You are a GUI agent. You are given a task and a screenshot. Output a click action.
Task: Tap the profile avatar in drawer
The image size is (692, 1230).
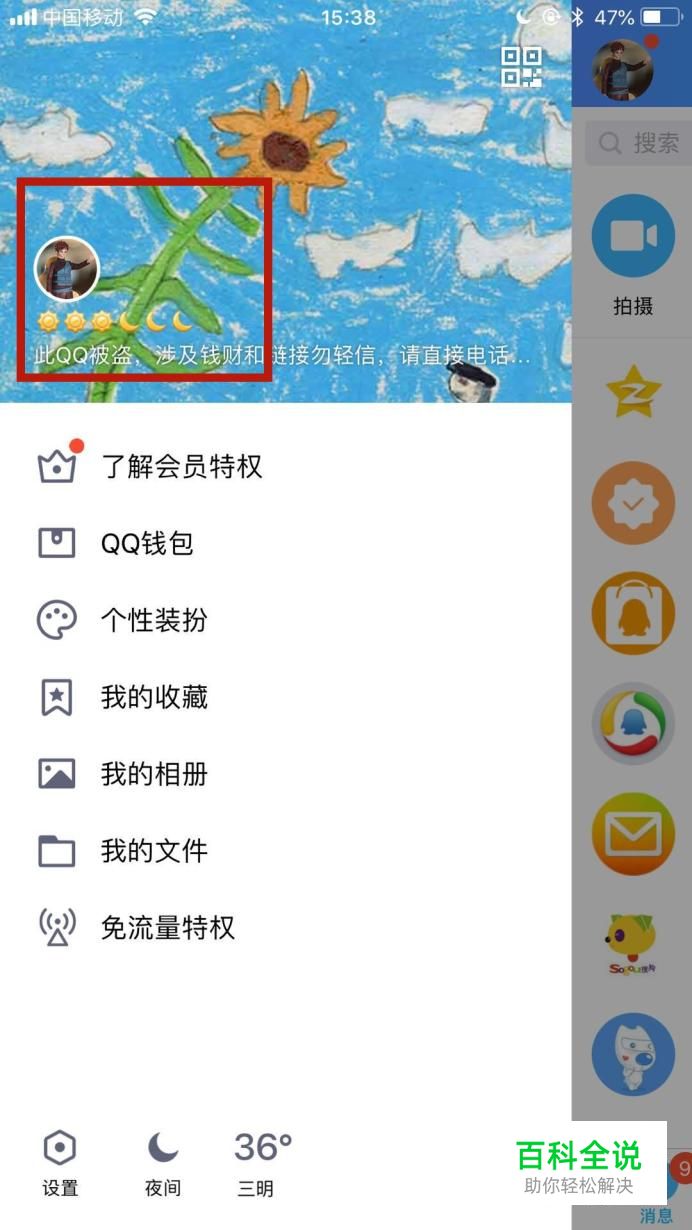[67, 269]
